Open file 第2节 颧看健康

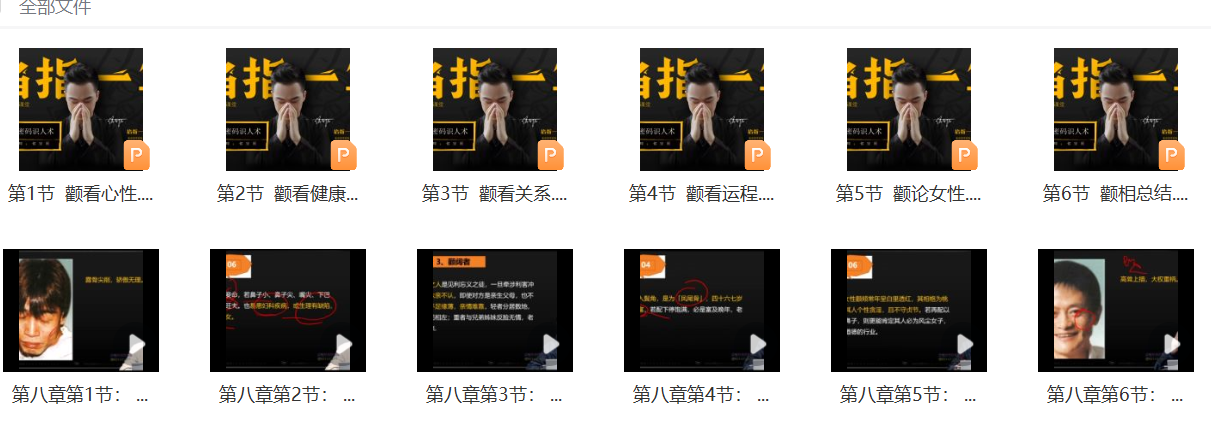288,110
